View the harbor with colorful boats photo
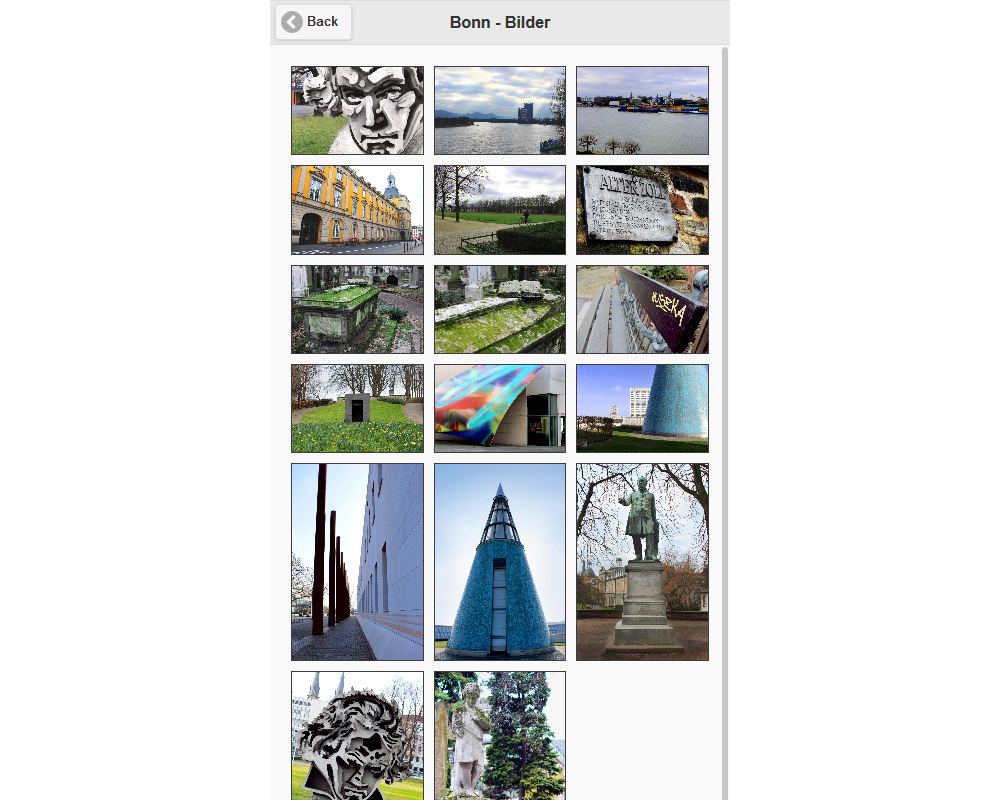Image resolution: width=1000 pixels, height=800 pixels. [642, 110]
